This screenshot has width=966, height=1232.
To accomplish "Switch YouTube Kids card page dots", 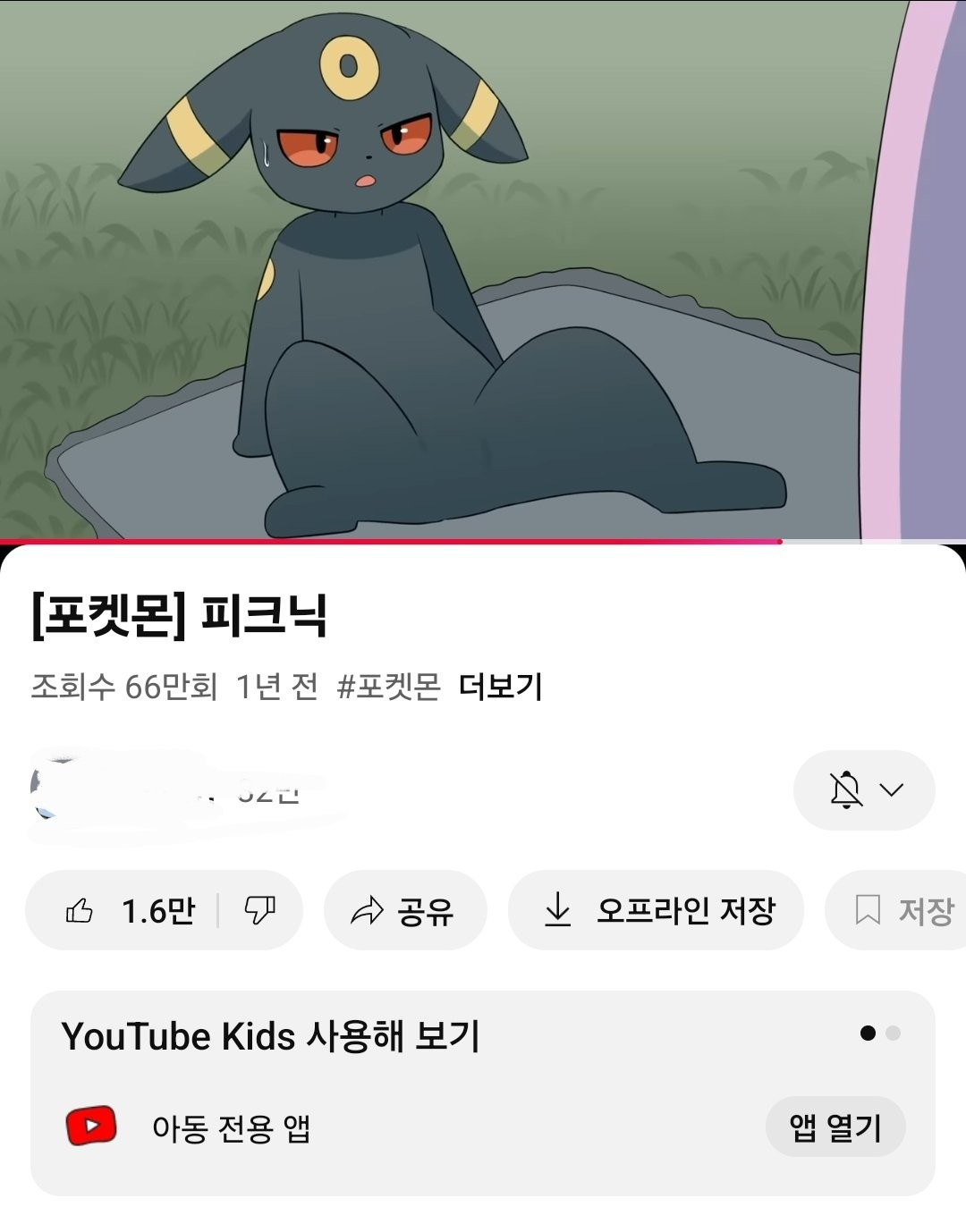I will click(x=879, y=1034).
